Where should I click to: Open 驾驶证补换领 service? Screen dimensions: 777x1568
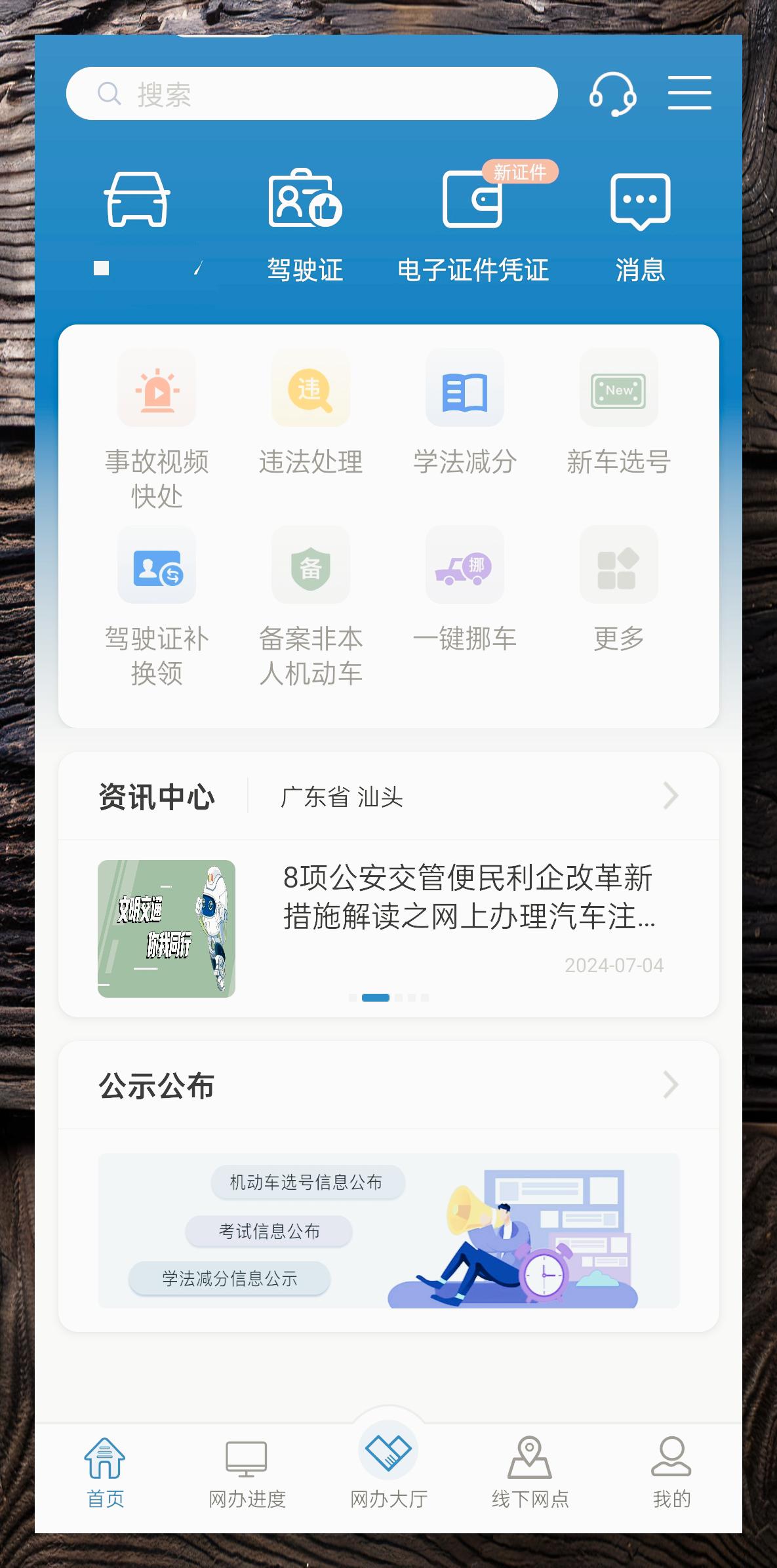157,604
